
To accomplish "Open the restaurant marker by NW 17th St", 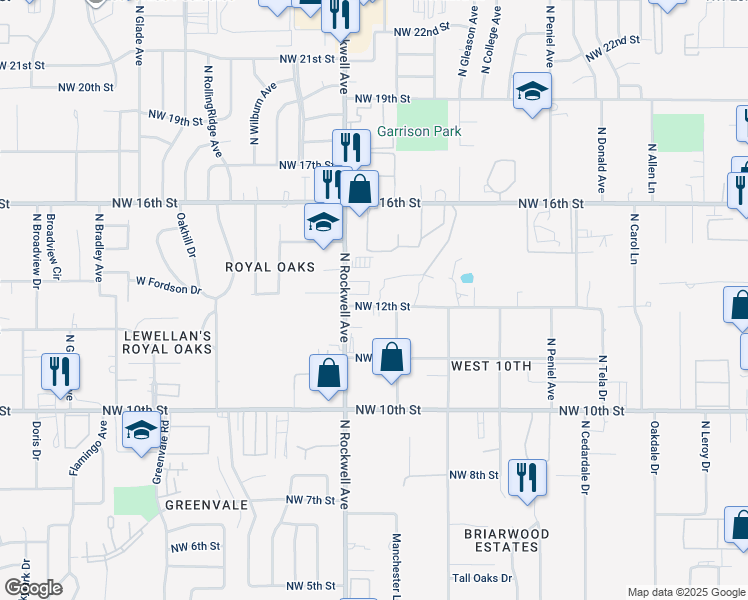I will tap(351, 147).
